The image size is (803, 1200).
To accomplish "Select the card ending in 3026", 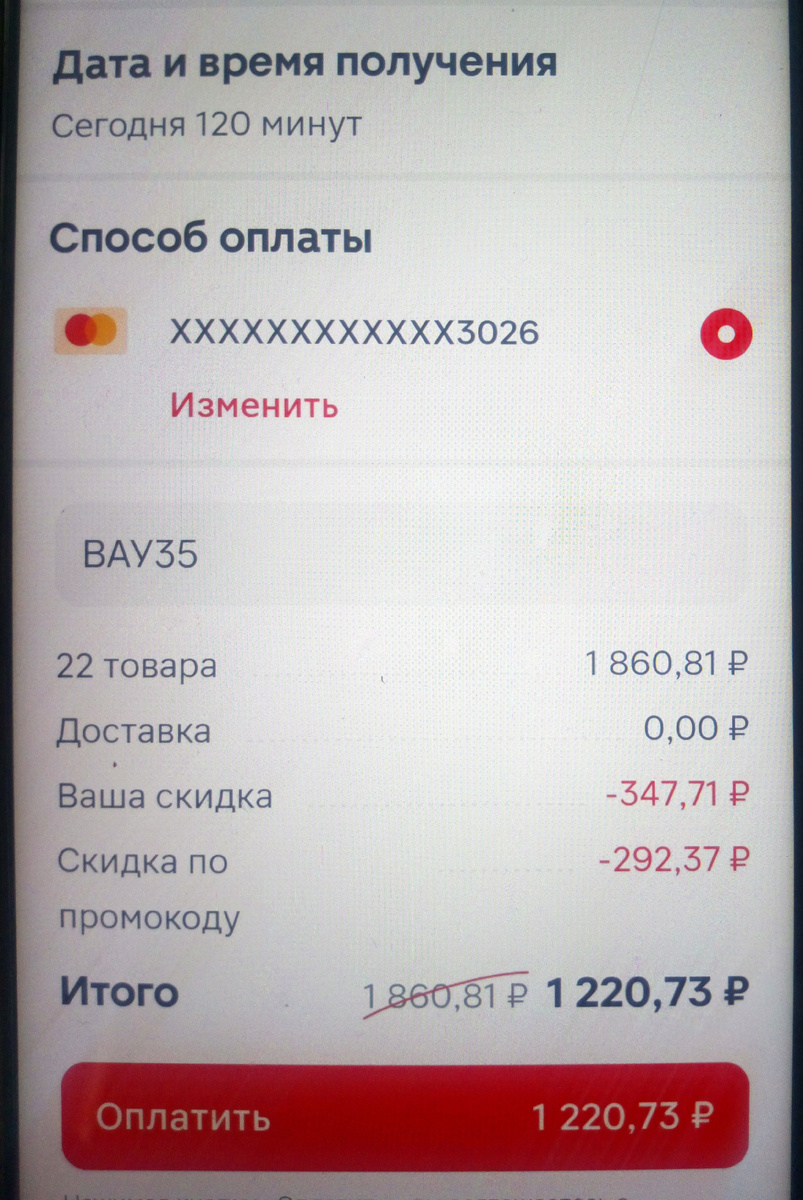I will (x=726, y=334).
